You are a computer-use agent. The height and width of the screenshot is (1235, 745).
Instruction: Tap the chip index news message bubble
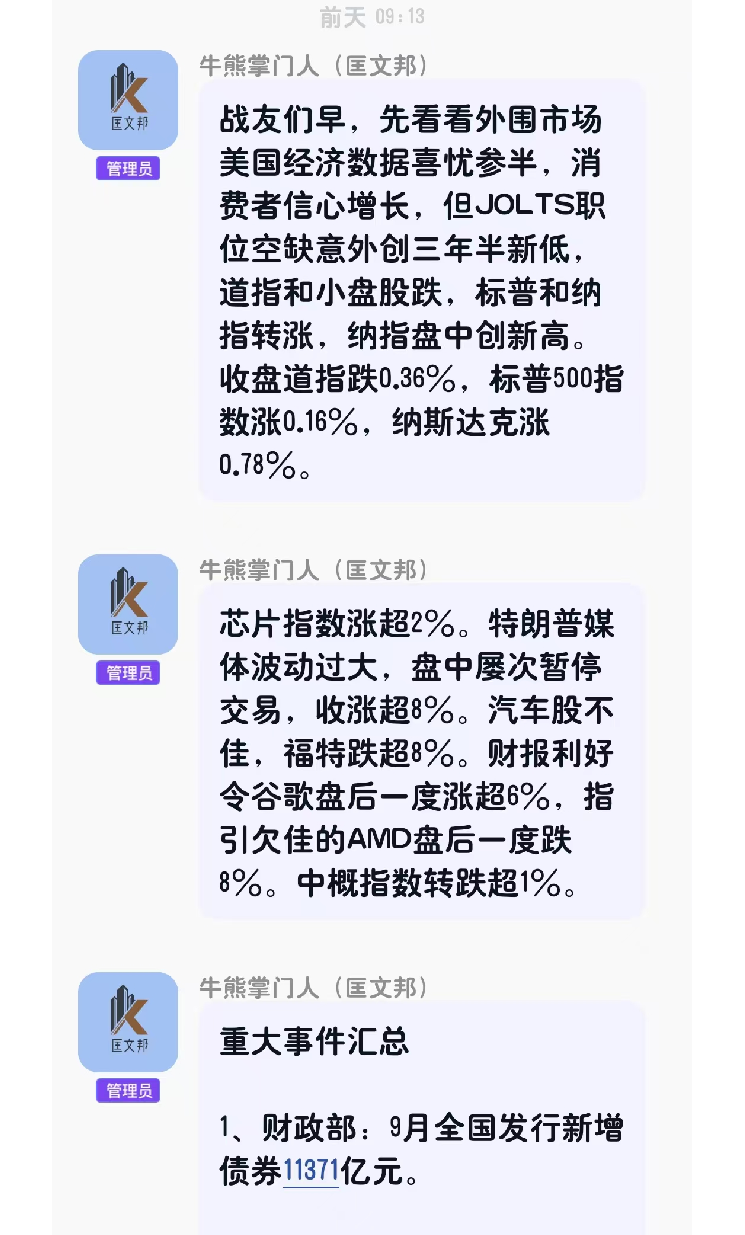pyautogui.click(x=420, y=750)
